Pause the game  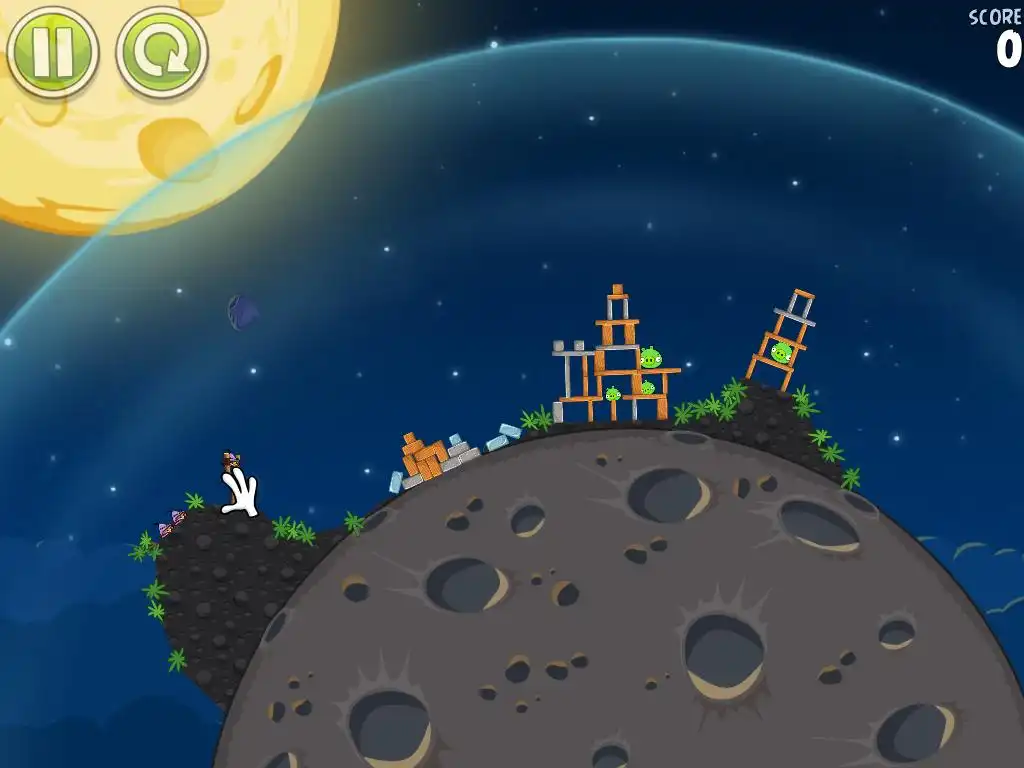pos(52,52)
